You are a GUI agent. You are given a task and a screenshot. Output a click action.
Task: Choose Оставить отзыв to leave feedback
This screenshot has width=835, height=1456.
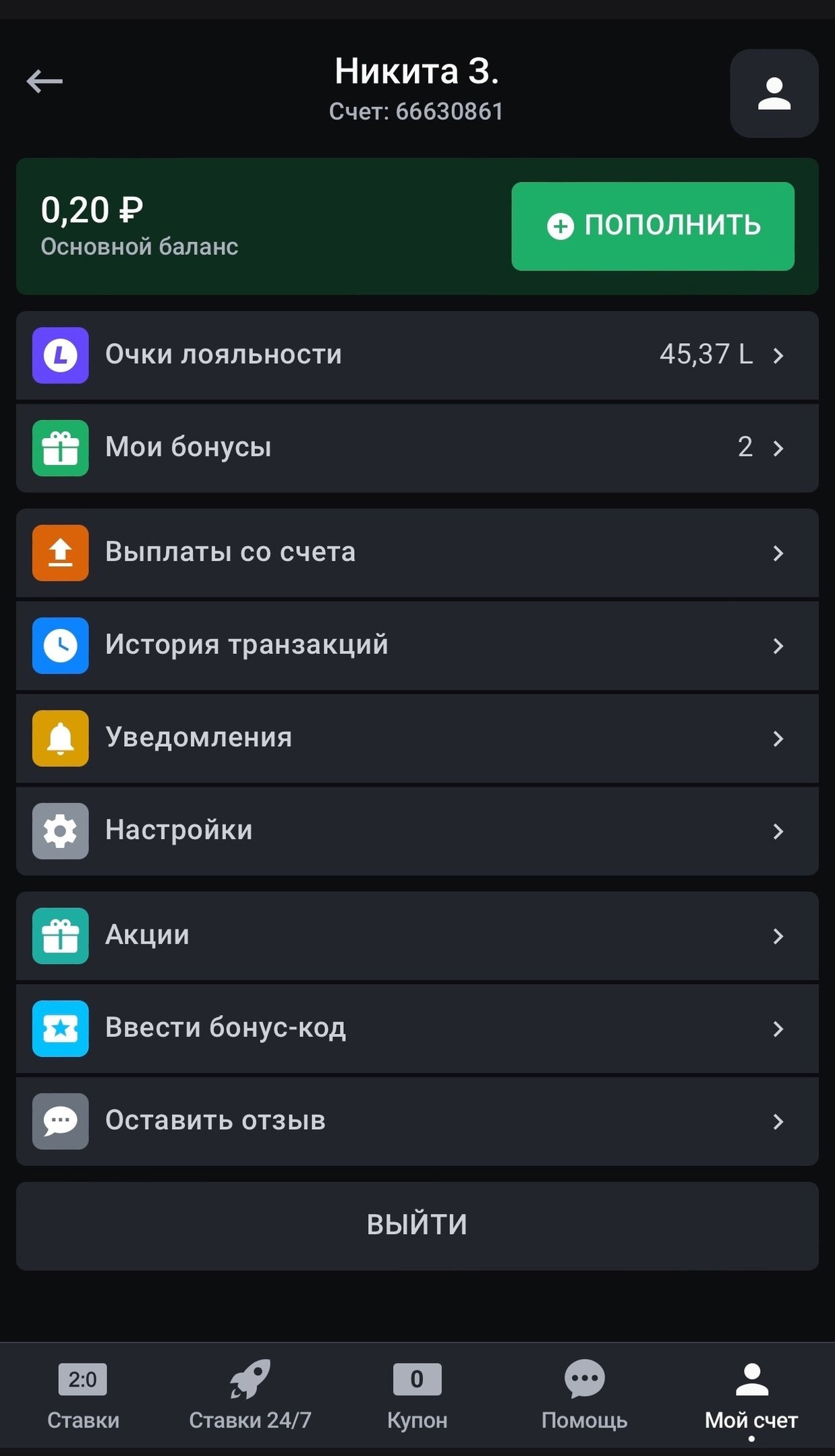click(x=417, y=1121)
